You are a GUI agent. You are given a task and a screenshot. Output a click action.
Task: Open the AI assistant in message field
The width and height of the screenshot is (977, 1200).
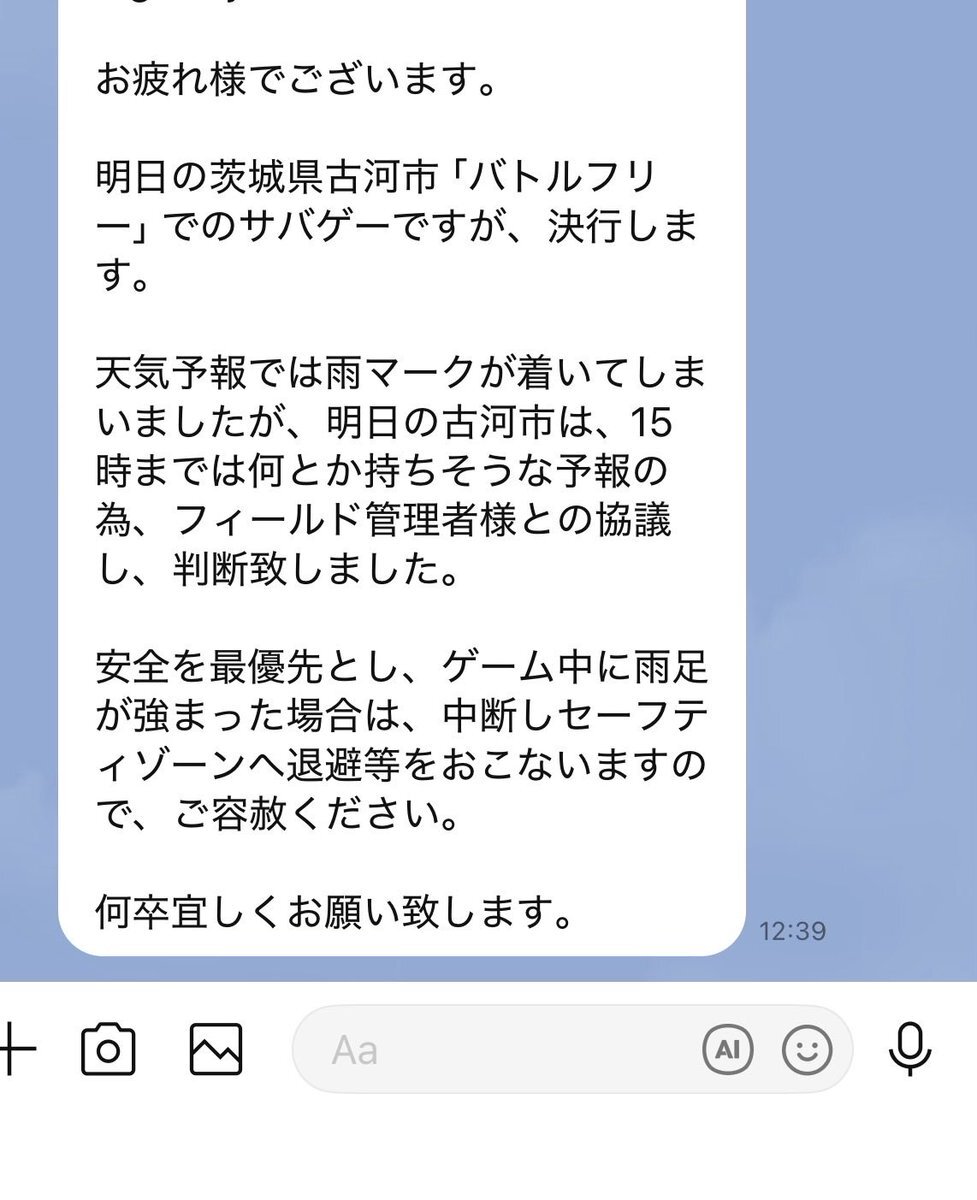(x=727, y=1050)
